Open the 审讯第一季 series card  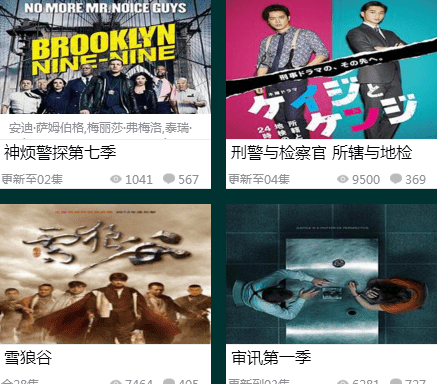click(x=331, y=294)
